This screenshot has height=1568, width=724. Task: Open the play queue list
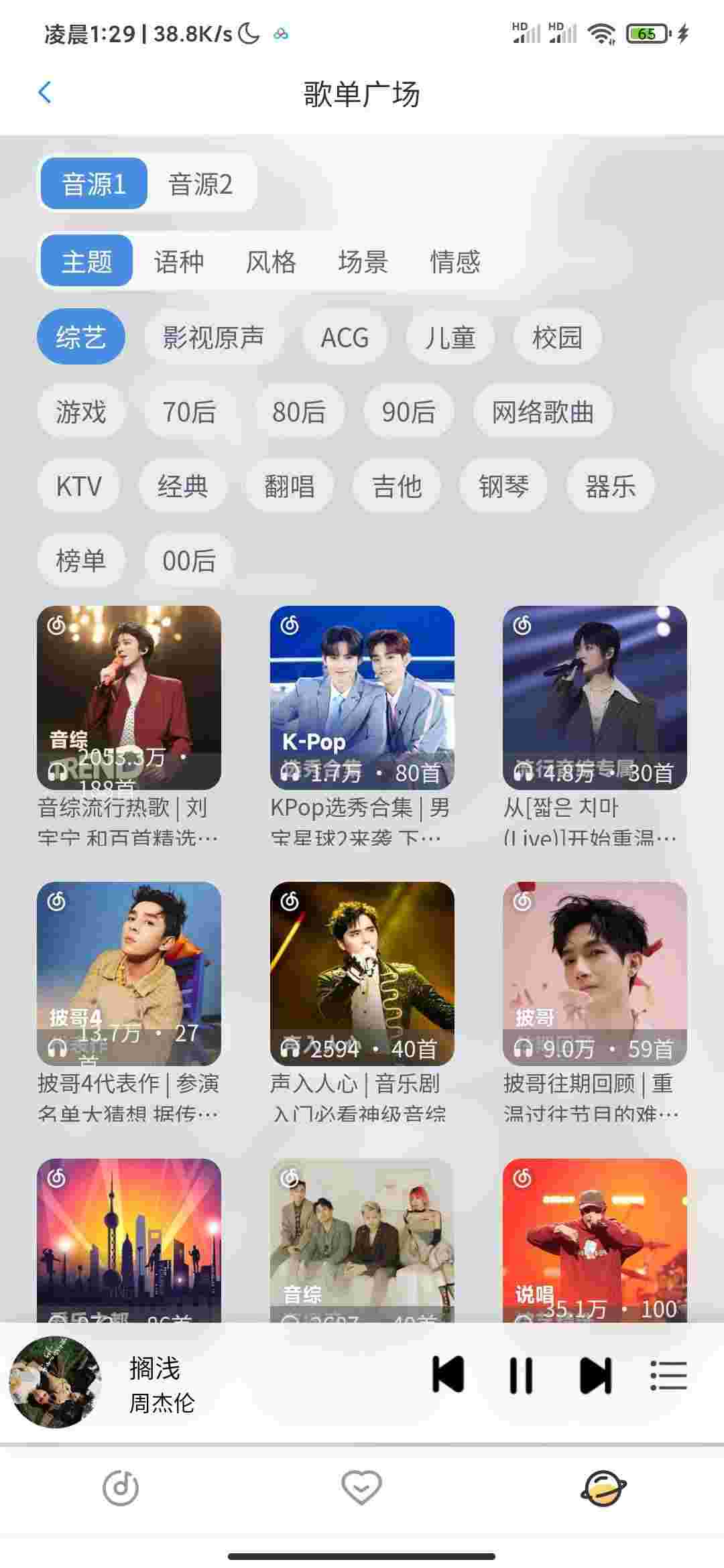coord(668,1376)
